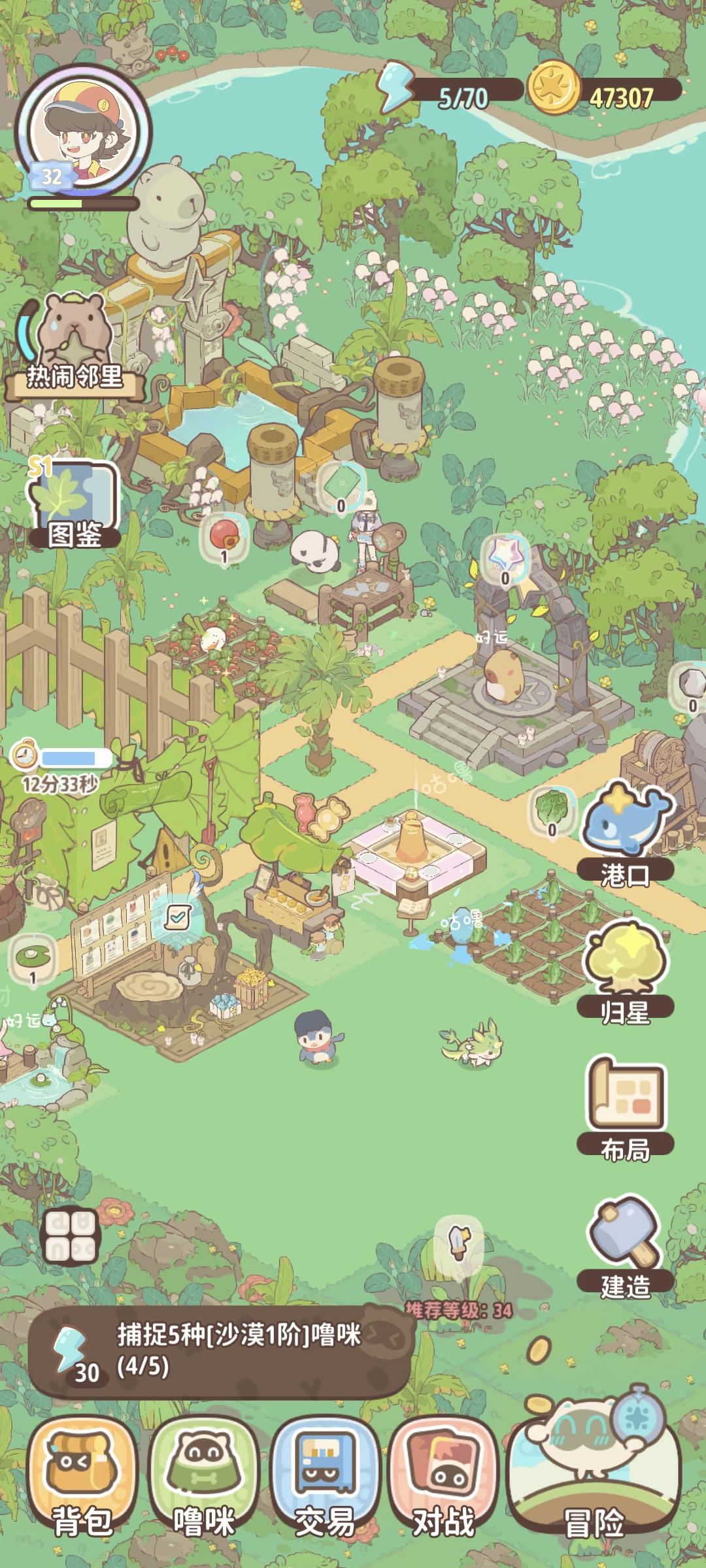This screenshot has width=706, height=1568.
Task: Open the four-square grid menu
Action: tap(70, 1235)
